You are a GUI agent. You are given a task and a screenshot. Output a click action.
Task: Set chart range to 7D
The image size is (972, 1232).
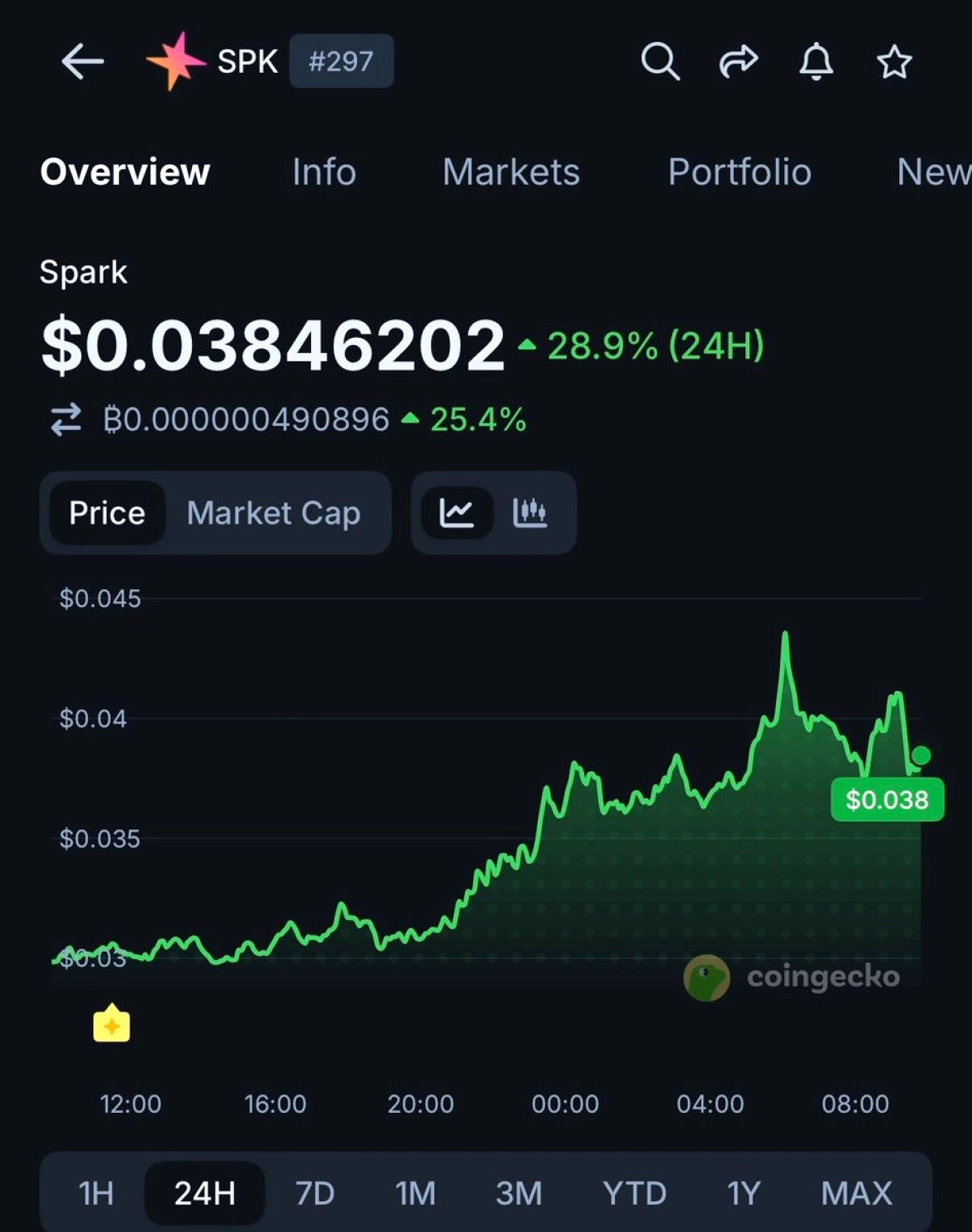click(x=314, y=1193)
